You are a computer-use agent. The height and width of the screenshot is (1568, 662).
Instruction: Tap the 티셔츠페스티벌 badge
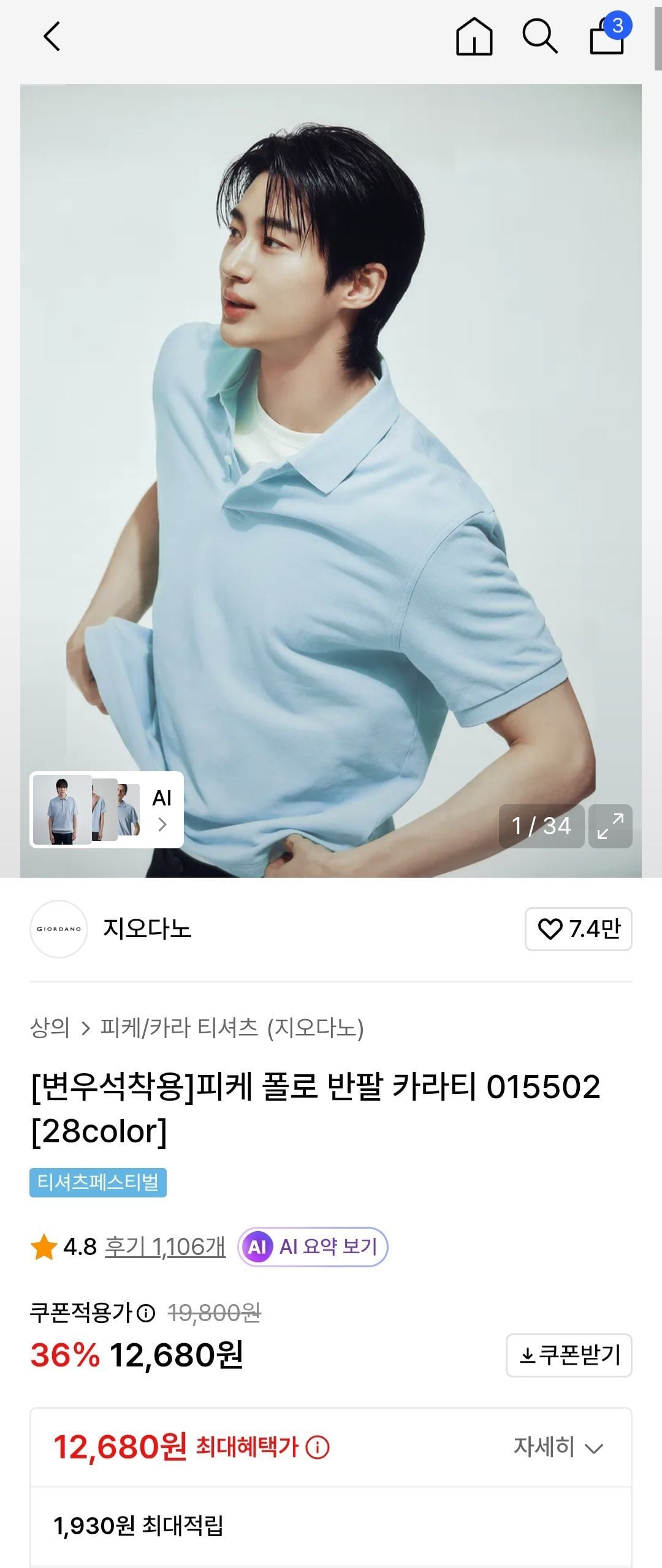pos(98,1182)
